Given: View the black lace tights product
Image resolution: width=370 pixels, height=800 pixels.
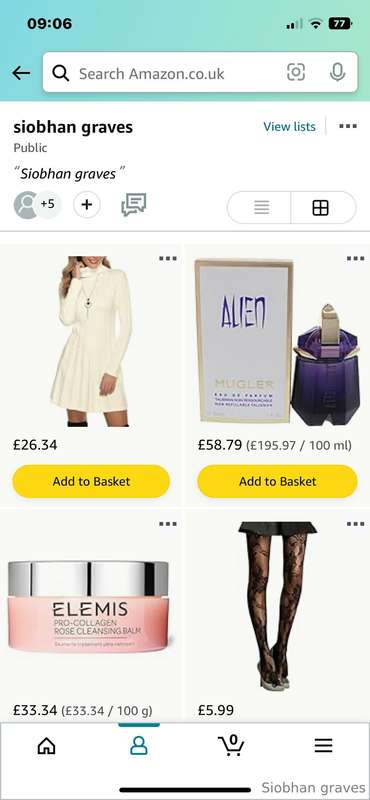Looking at the screenshot, I should 278,607.
